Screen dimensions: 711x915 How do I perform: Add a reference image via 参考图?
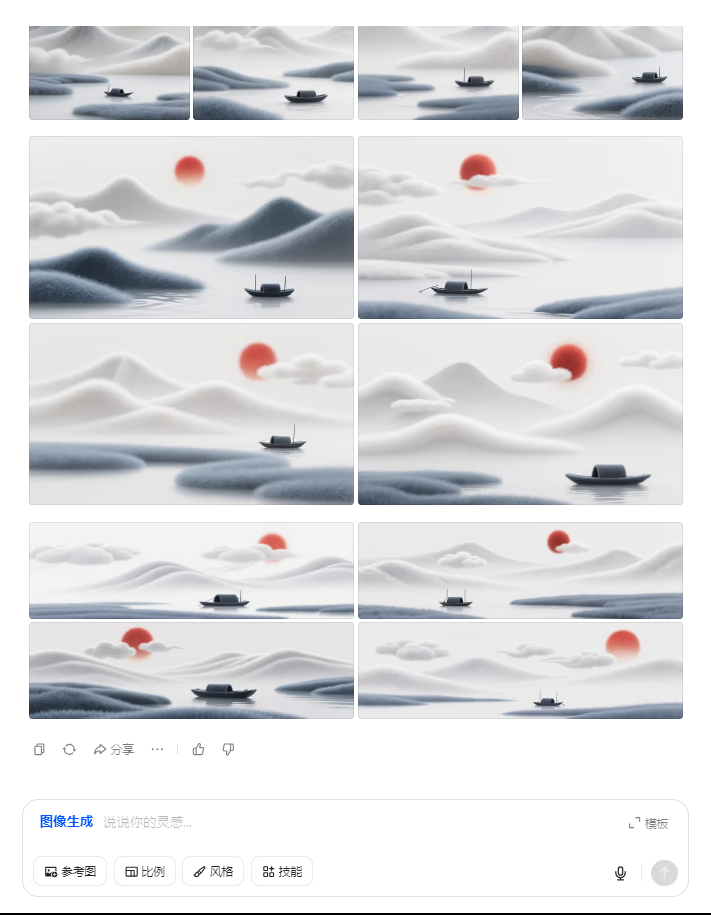[70, 871]
